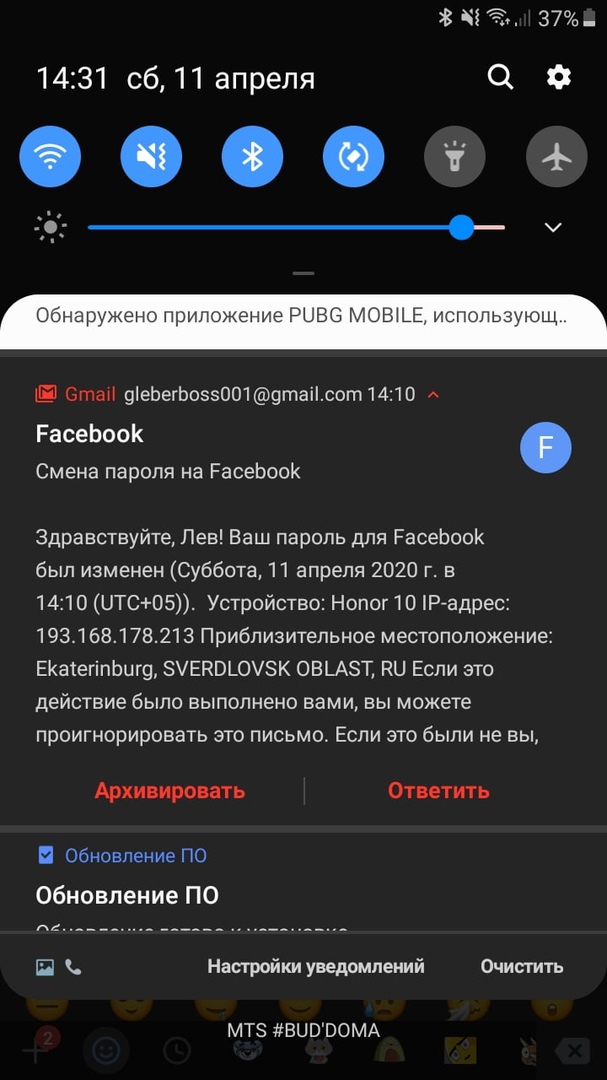This screenshot has width=607, height=1080.
Task: Toggle the vibrate sound mode
Action: pyautogui.click(x=151, y=157)
